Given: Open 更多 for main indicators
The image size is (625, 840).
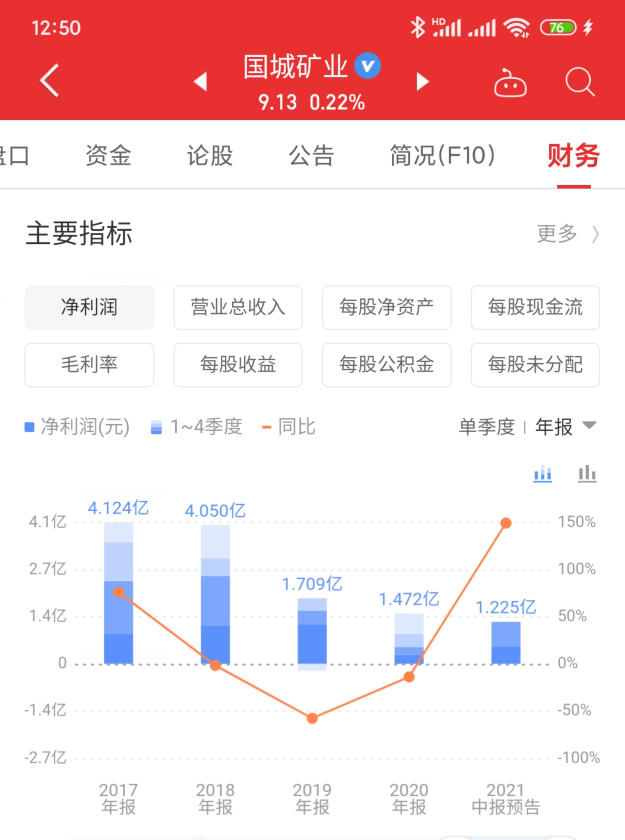Looking at the screenshot, I should pos(568,234).
